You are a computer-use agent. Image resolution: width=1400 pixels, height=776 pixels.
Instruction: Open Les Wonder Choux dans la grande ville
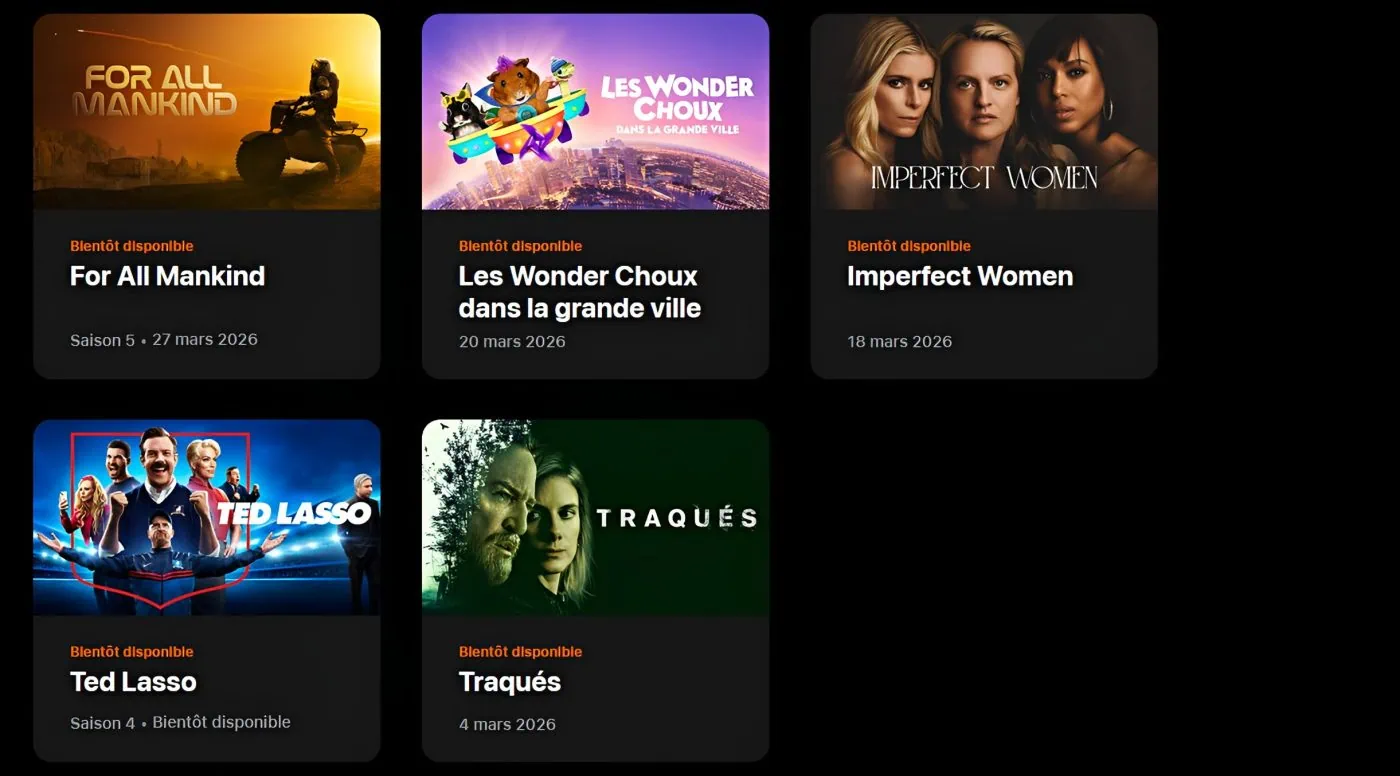pos(595,196)
